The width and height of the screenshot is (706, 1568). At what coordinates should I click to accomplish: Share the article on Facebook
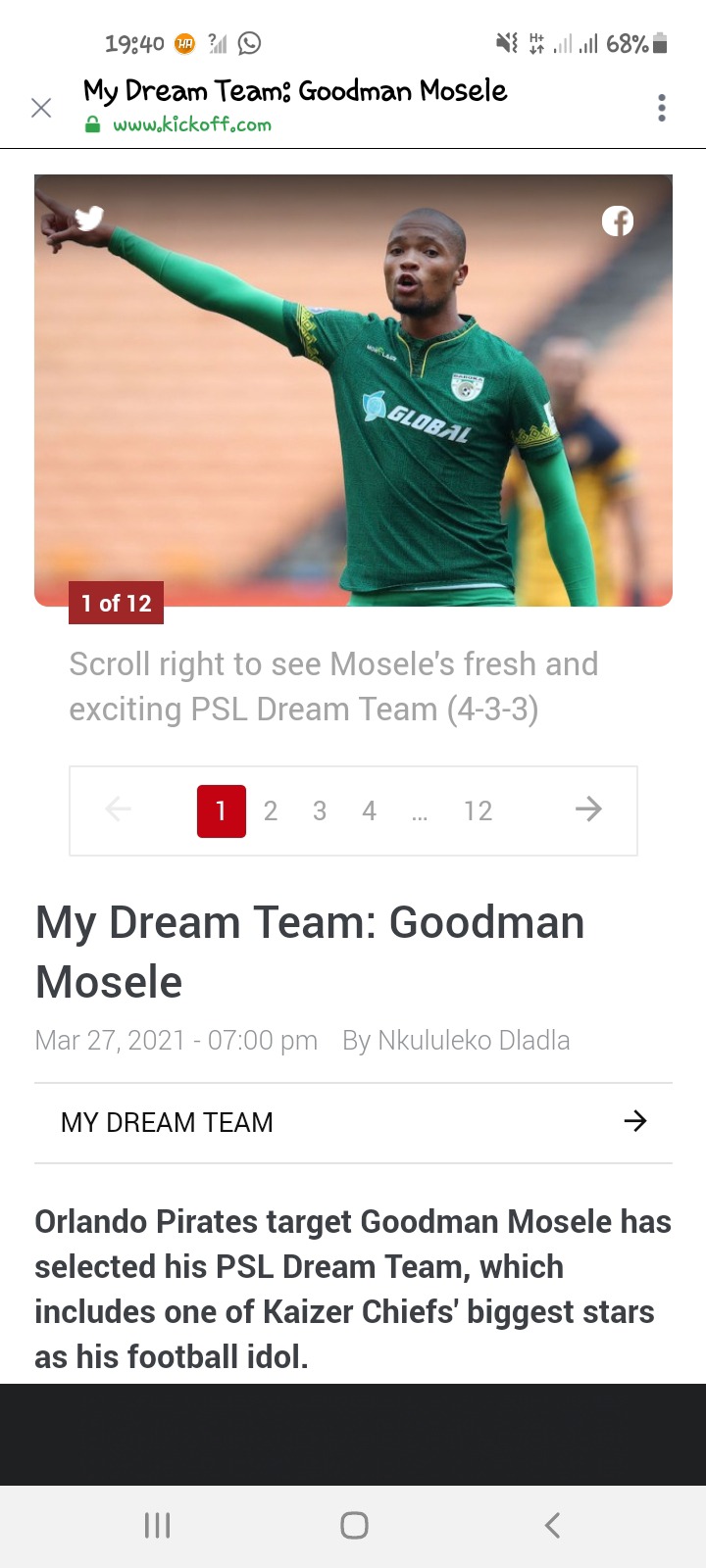click(x=618, y=221)
